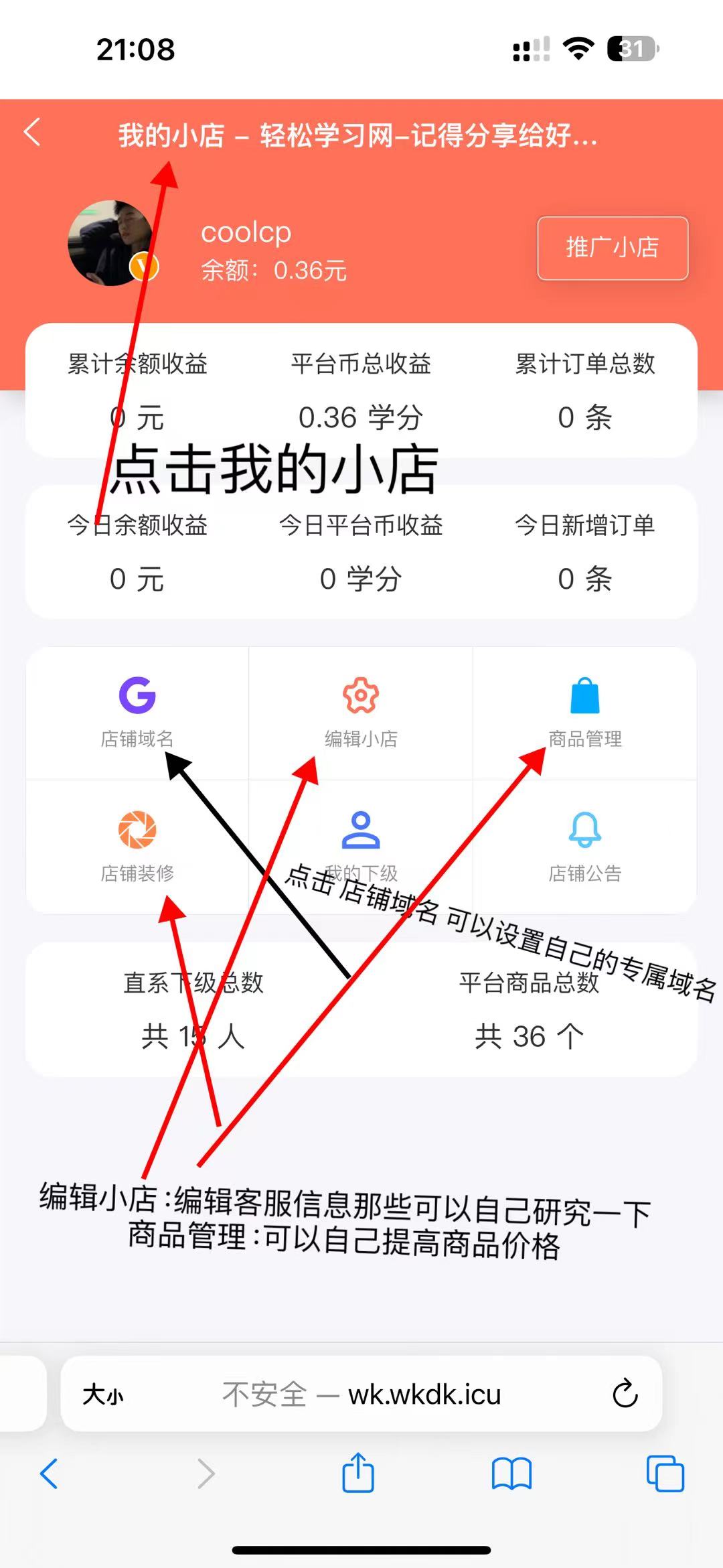Go back in Safari toolbar

tap(49, 1474)
